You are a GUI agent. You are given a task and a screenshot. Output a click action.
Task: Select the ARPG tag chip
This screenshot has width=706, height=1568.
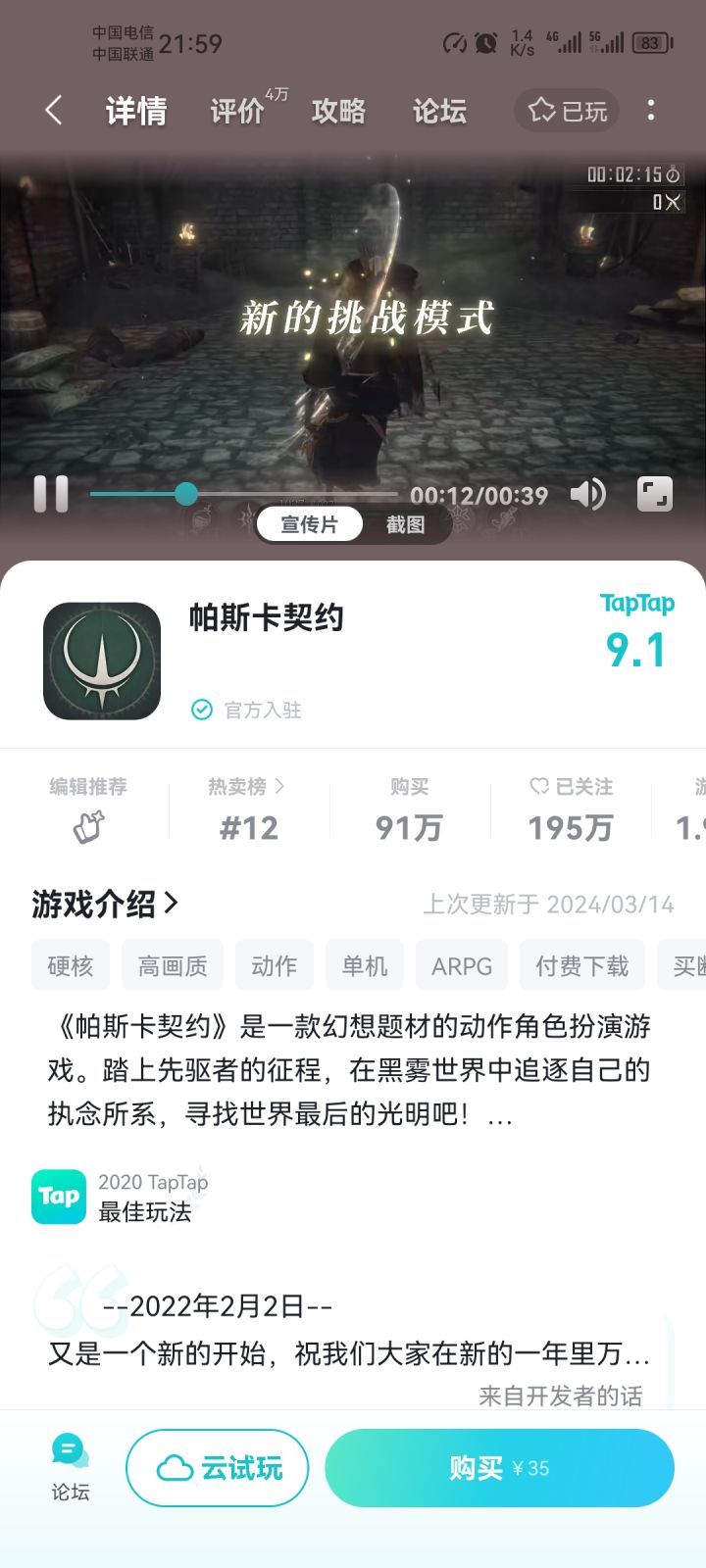click(x=461, y=965)
